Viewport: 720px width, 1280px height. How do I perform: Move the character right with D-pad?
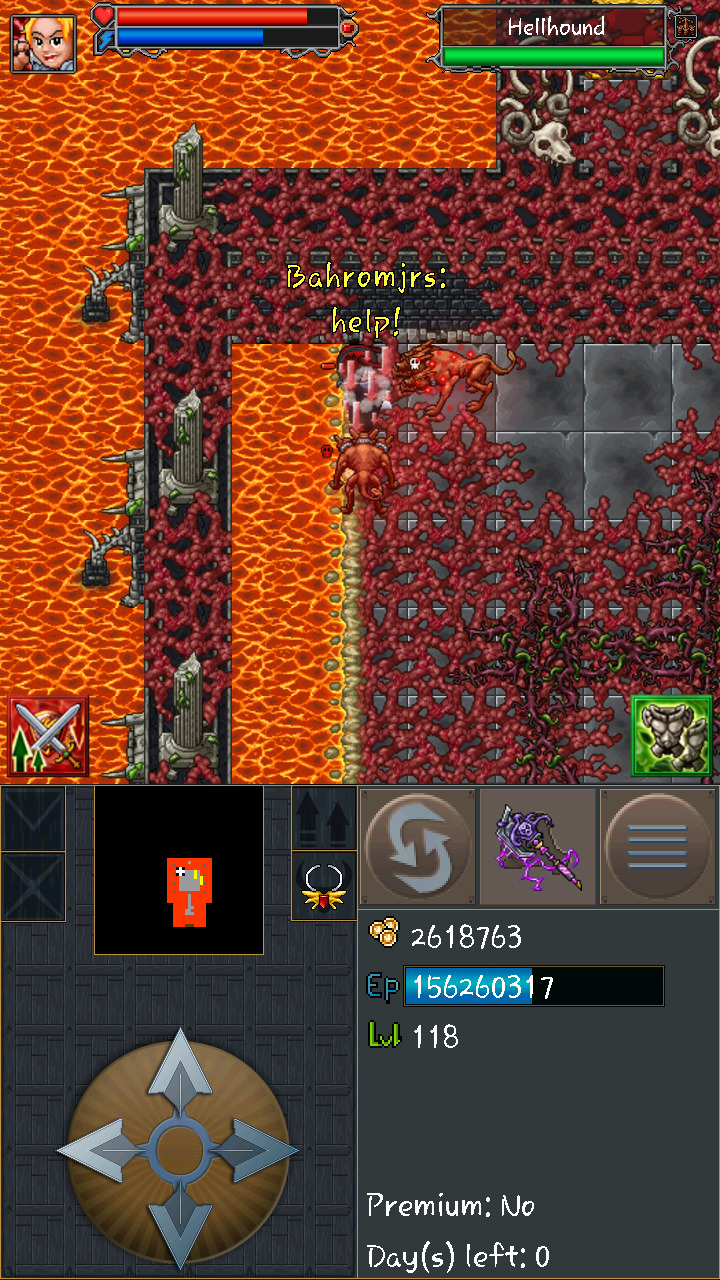pyautogui.click(x=258, y=1151)
